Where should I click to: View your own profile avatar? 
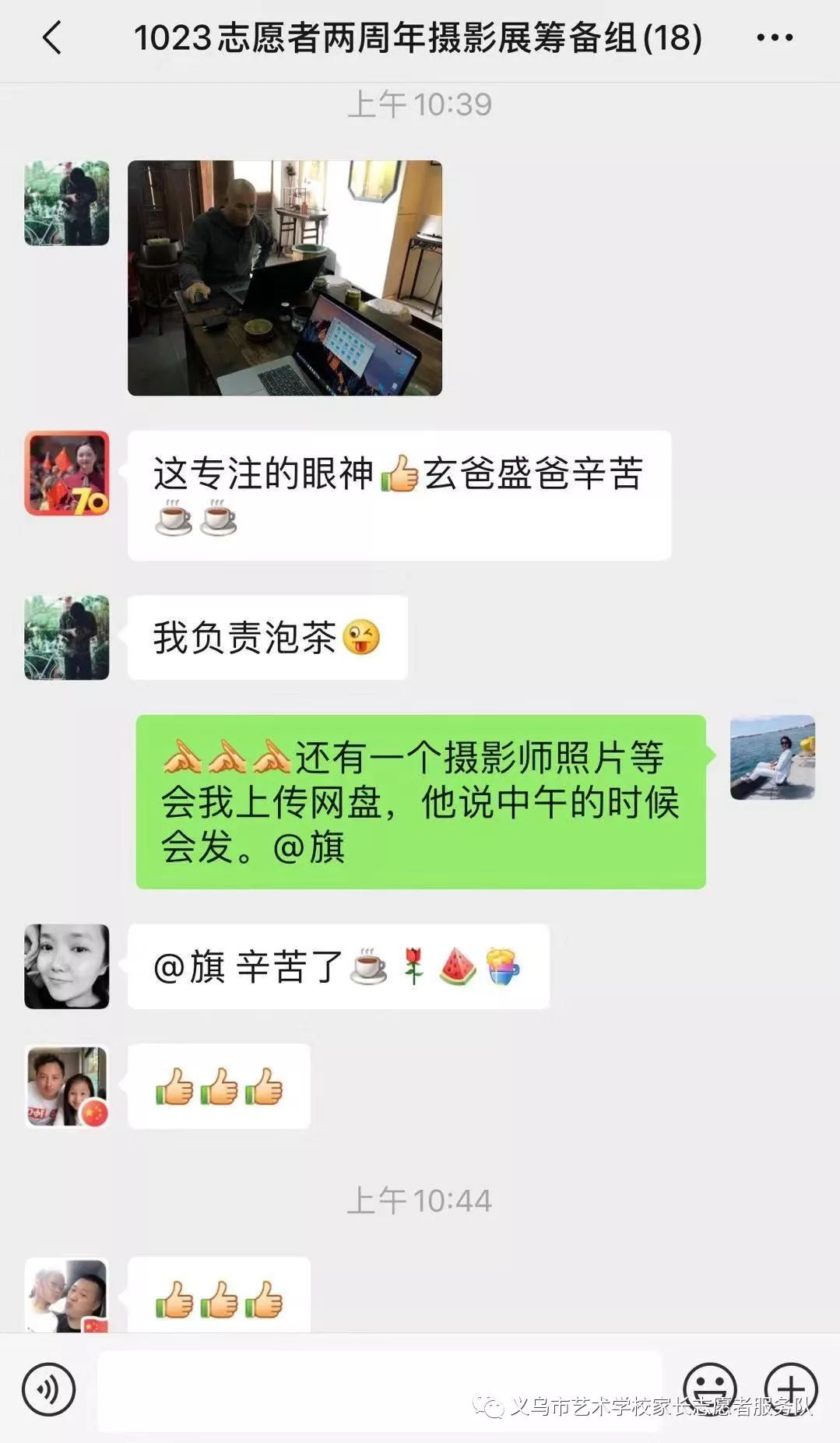coord(772,758)
